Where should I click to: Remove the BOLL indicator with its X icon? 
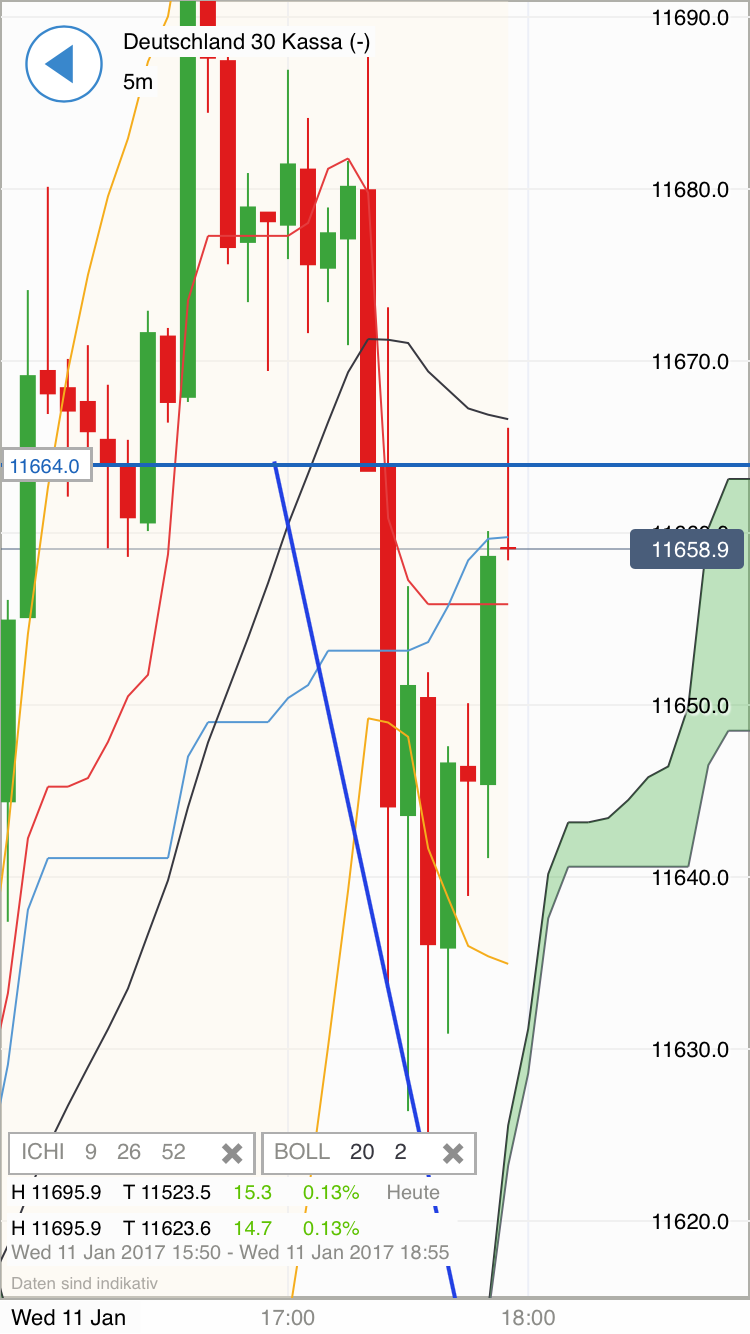tap(452, 1152)
